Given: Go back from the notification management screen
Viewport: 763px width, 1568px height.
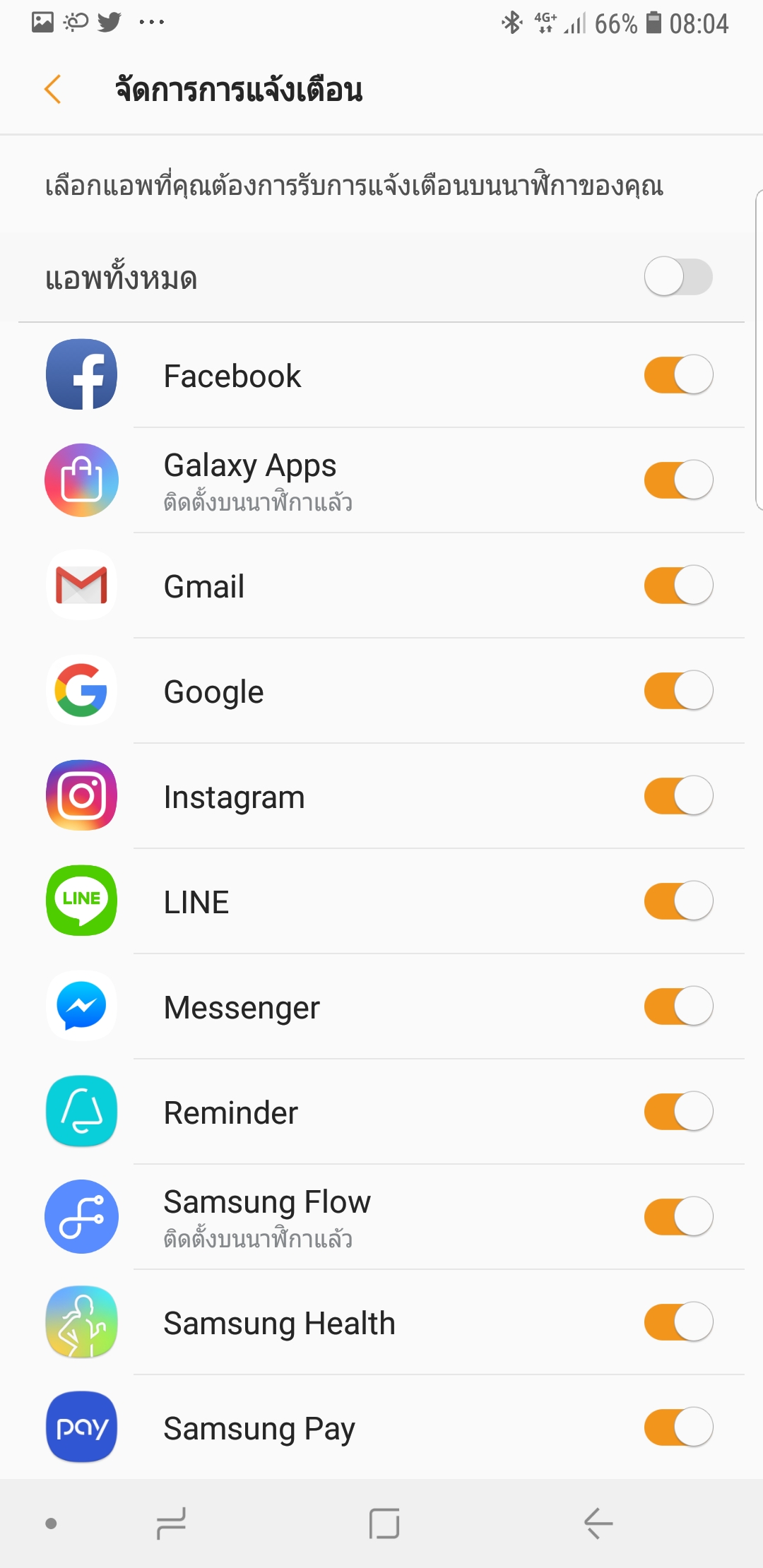Looking at the screenshot, I should [53, 90].
